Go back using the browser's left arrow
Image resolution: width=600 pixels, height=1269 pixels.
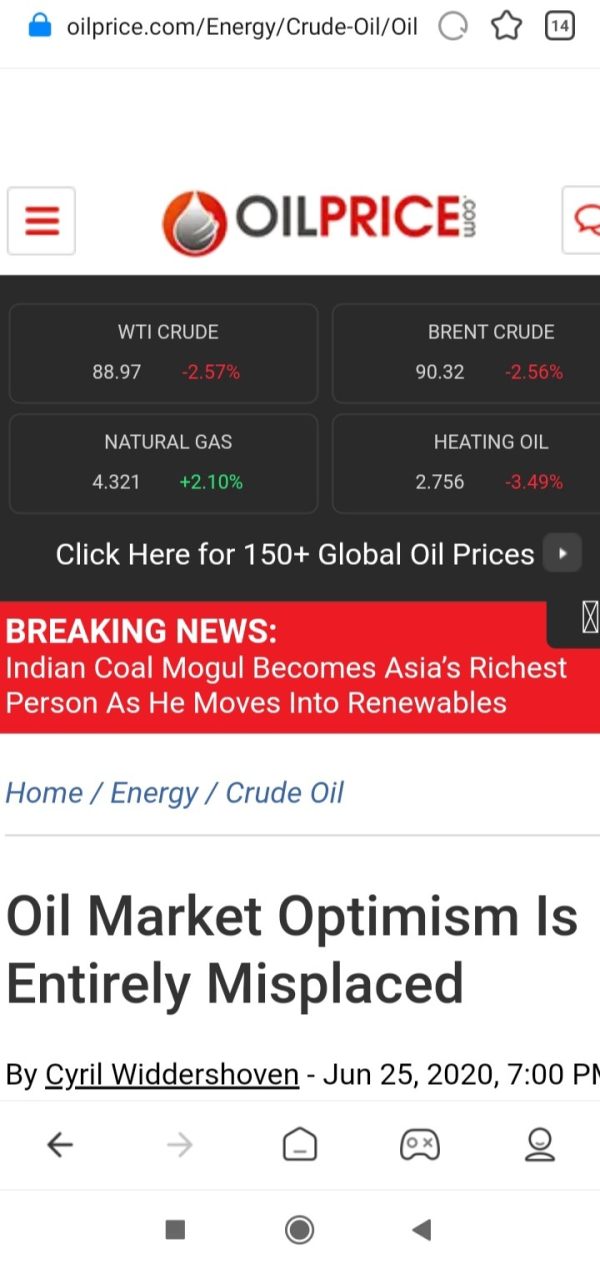tap(60, 1145)
